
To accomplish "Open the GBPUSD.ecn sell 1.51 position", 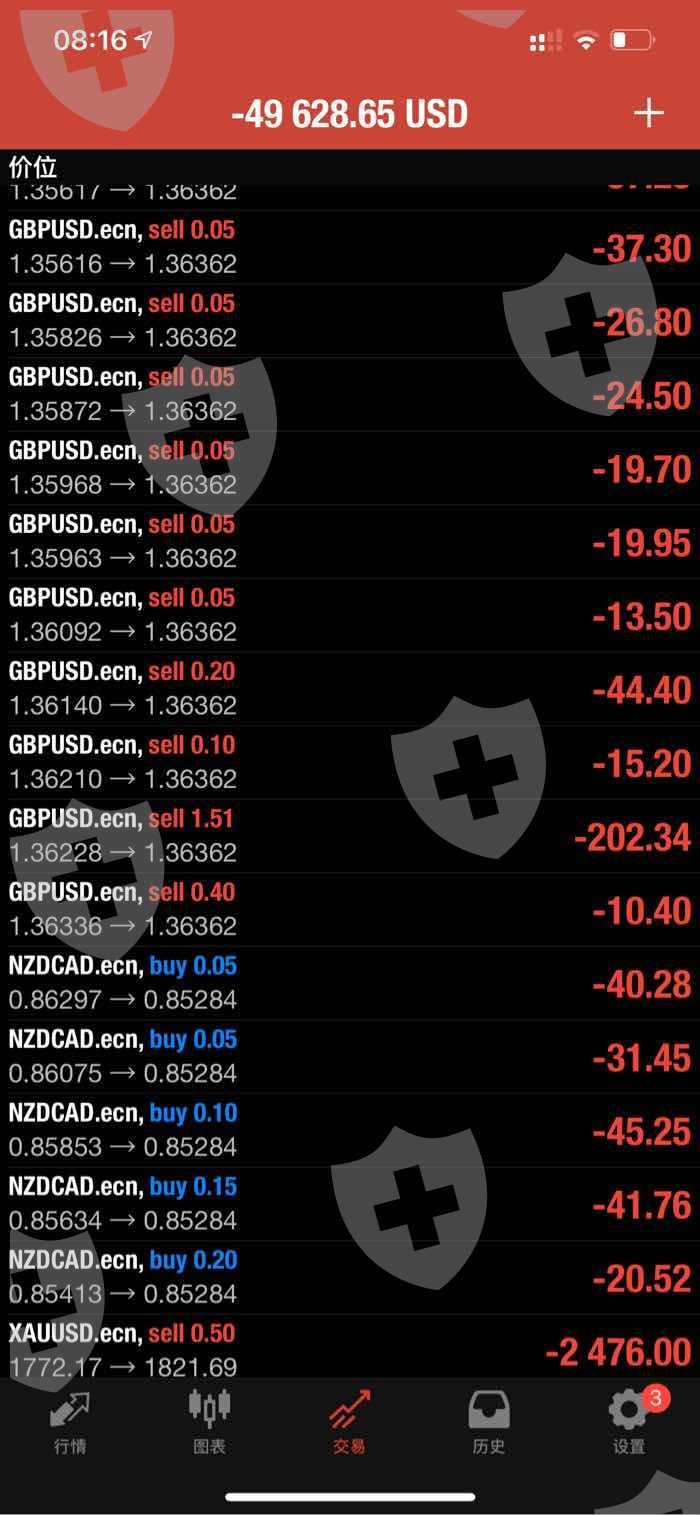I will click(x=350, y=836).
